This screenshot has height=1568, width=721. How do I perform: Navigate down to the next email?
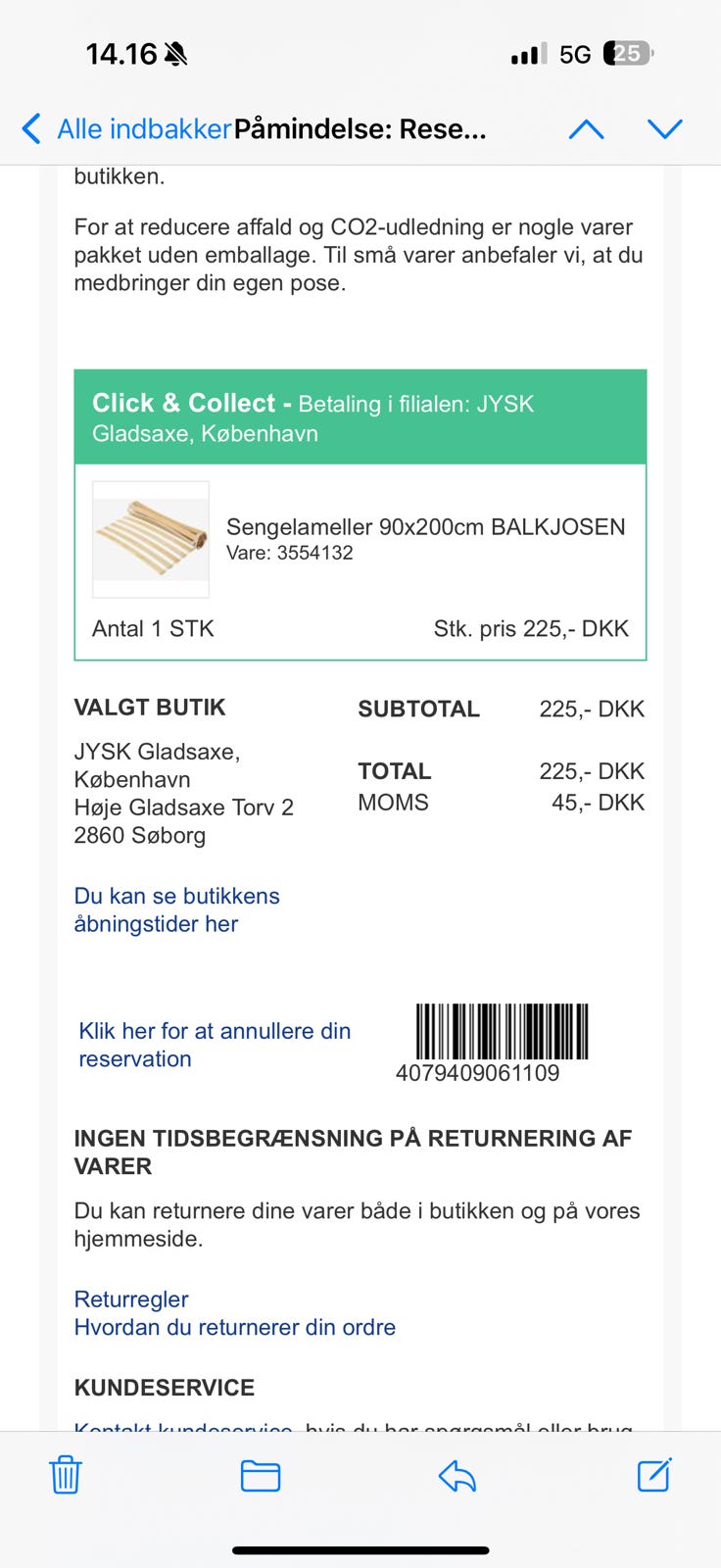[664, 128]
